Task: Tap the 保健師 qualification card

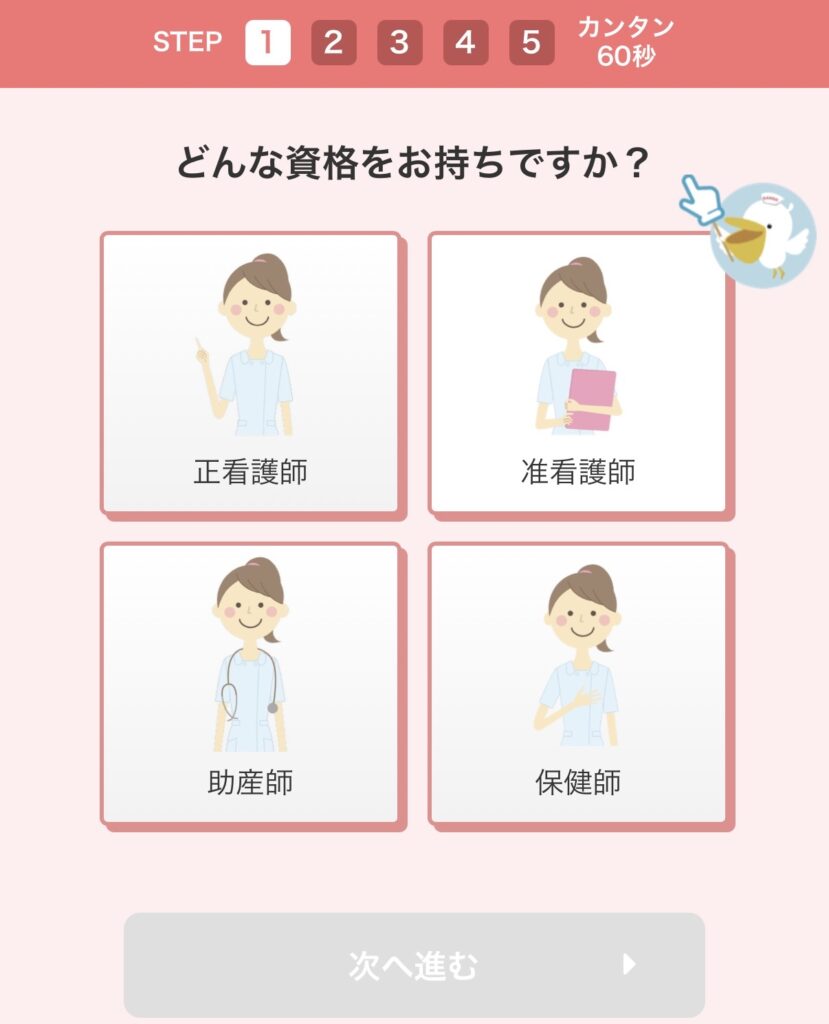Action: pyautogui.click(x=578, y=683)
